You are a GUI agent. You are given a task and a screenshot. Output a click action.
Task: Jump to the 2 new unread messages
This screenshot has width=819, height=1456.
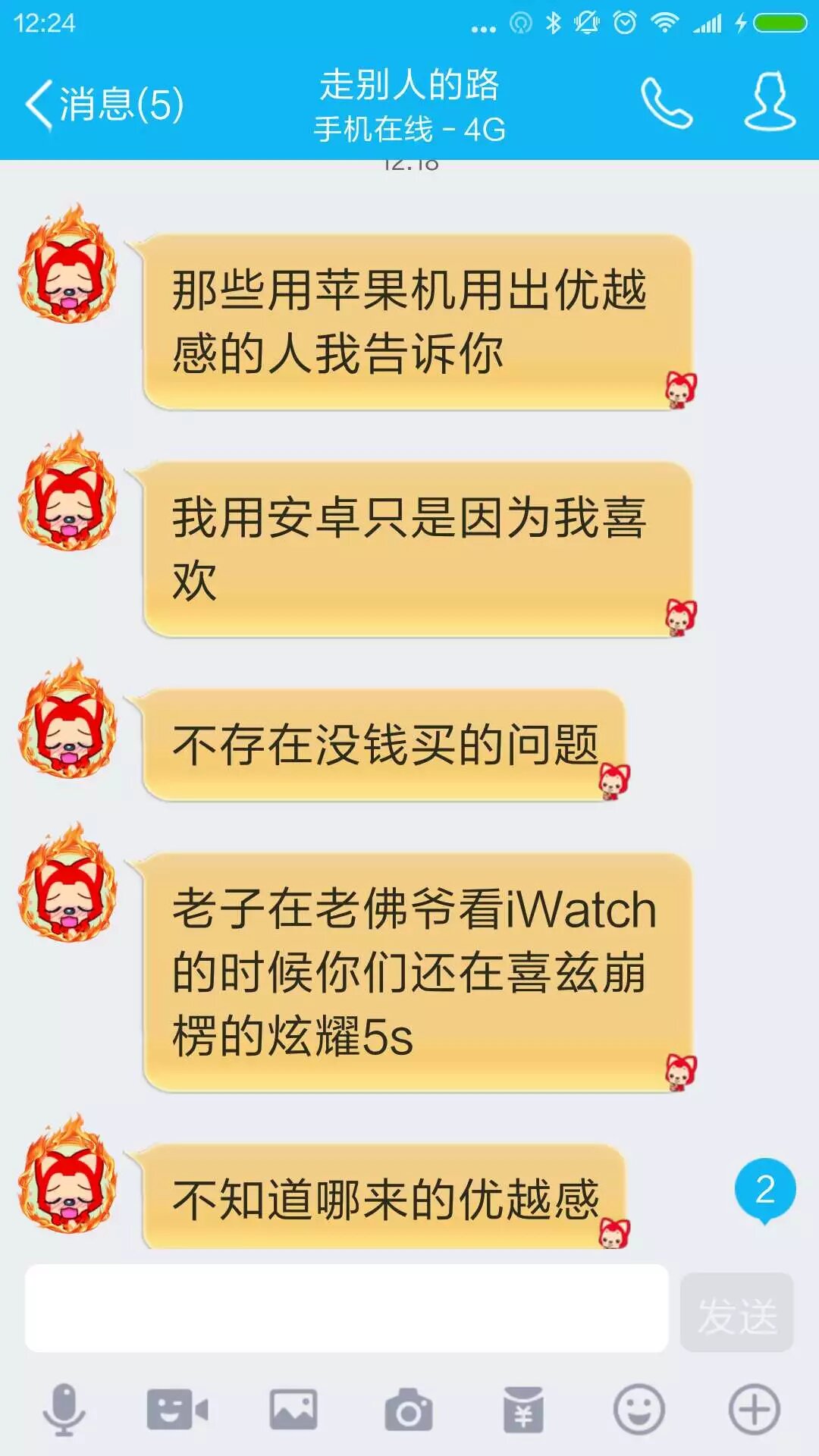coord(764,1191)
